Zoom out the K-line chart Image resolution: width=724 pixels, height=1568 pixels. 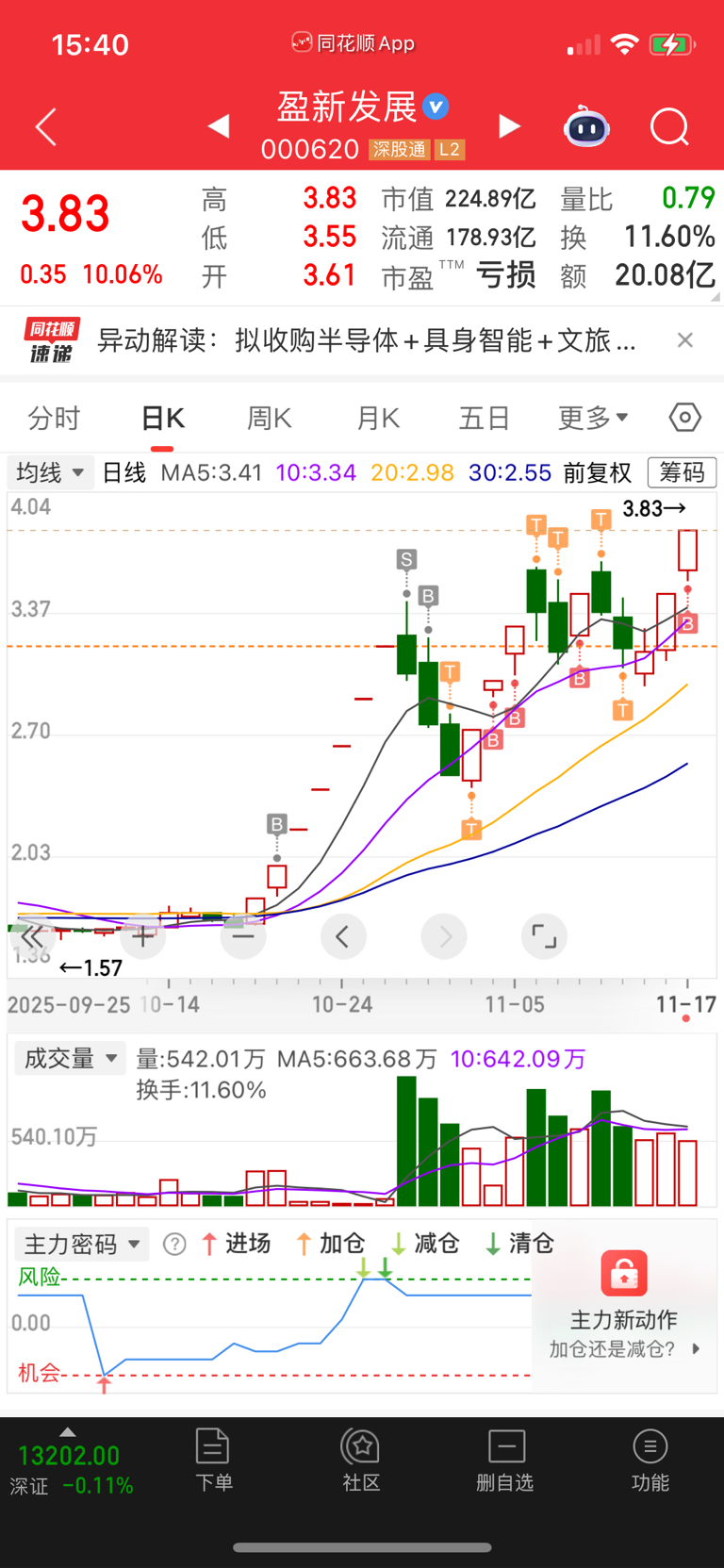(x=243, y=936)
